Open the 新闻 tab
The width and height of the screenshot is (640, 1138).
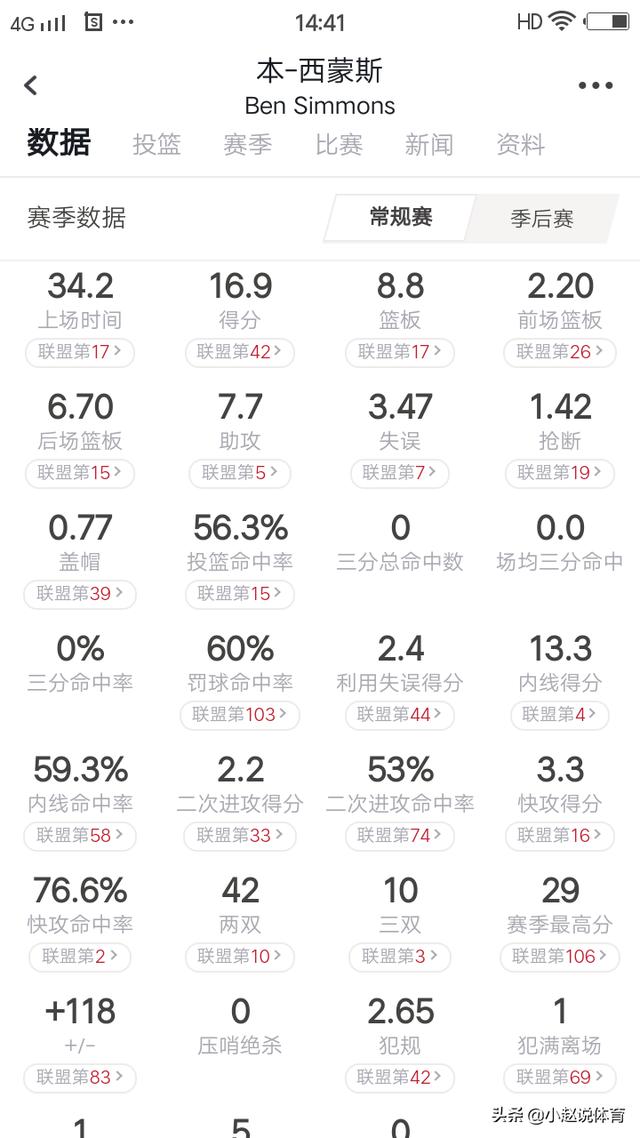[429, 144]
